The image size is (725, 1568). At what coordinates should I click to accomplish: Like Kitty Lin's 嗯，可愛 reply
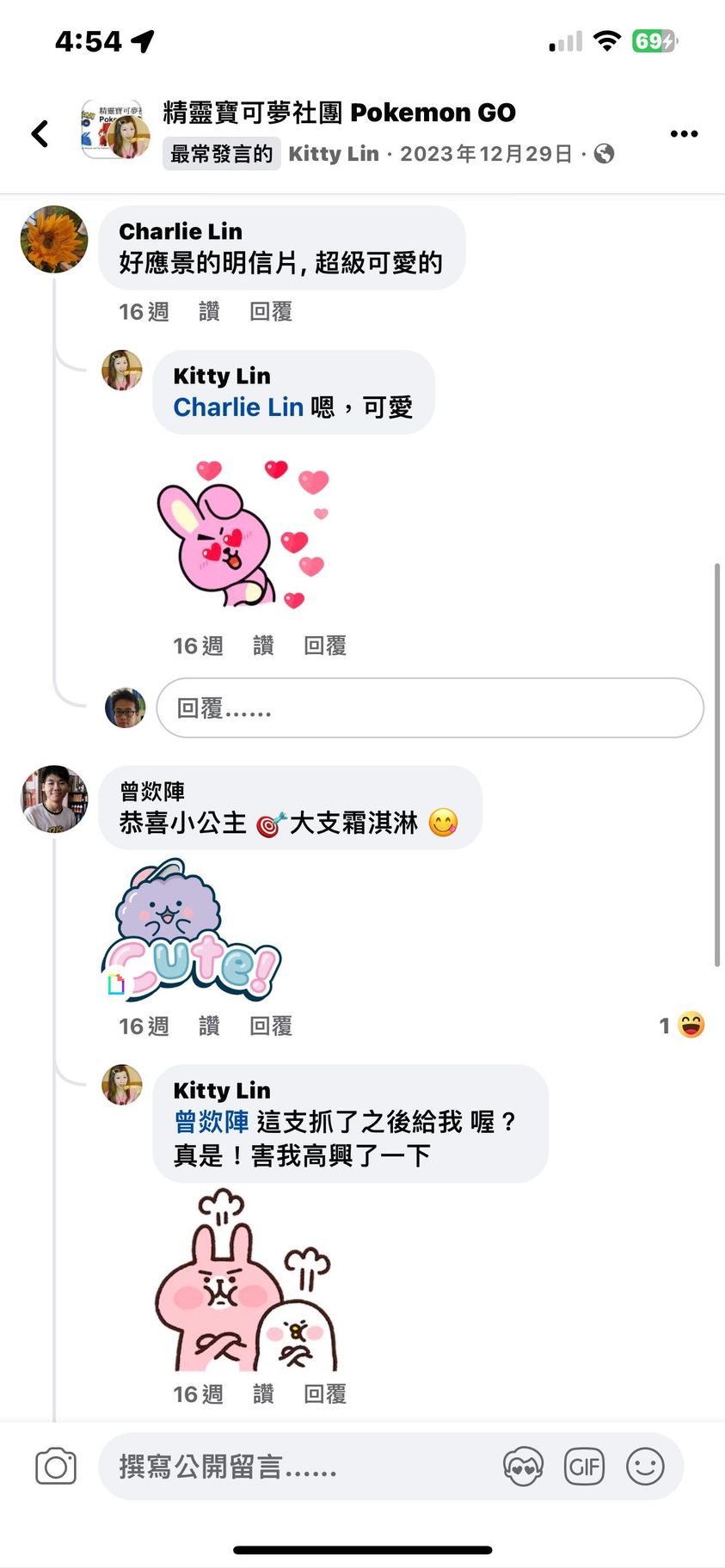point(263,646)
